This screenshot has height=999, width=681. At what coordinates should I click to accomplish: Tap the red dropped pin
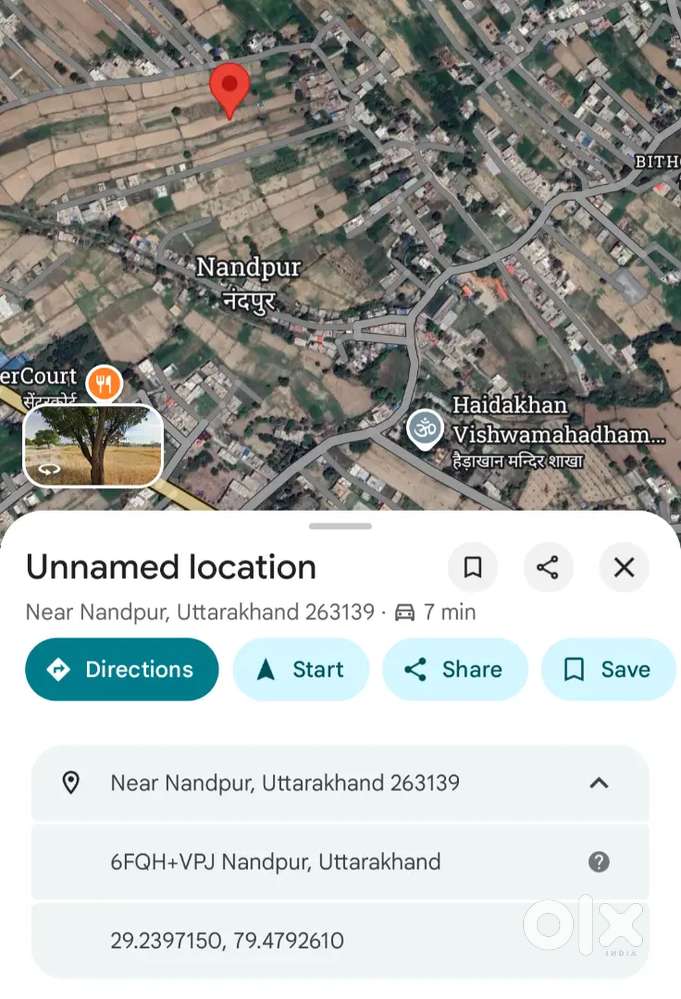229,90
